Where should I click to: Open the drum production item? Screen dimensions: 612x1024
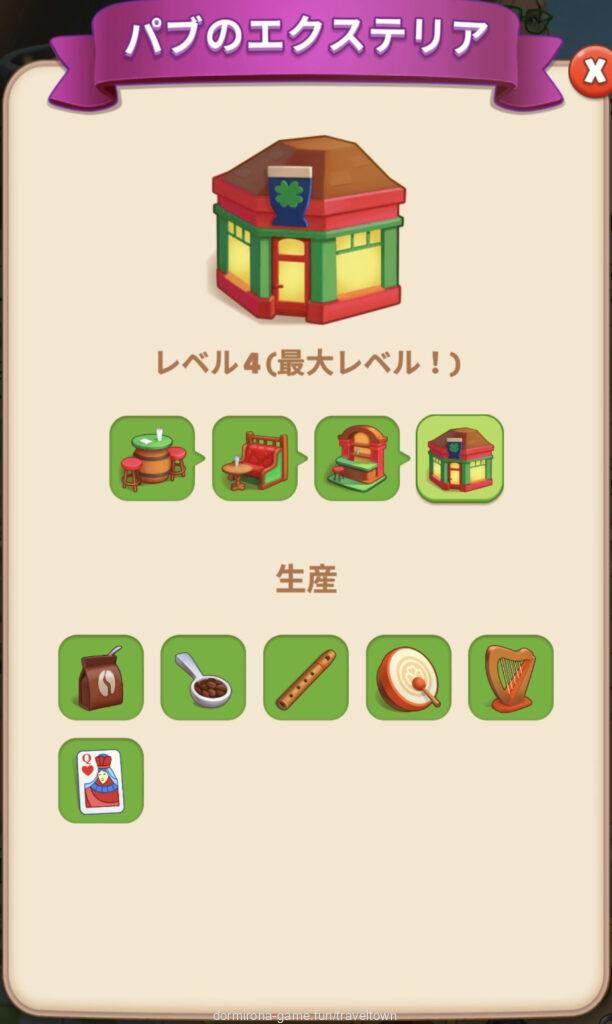408,677
